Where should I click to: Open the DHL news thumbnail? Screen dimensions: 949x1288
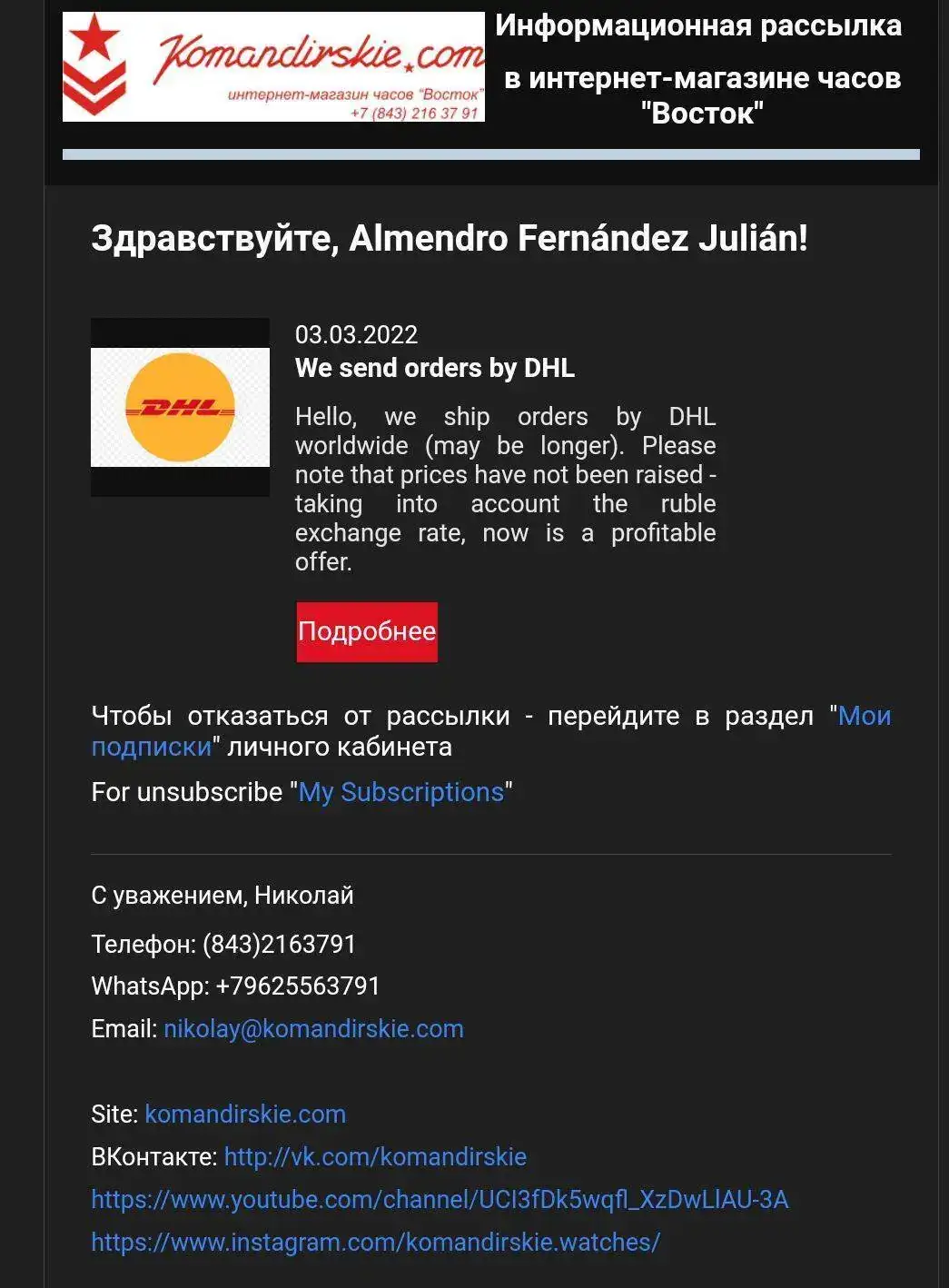coord(180,407)
